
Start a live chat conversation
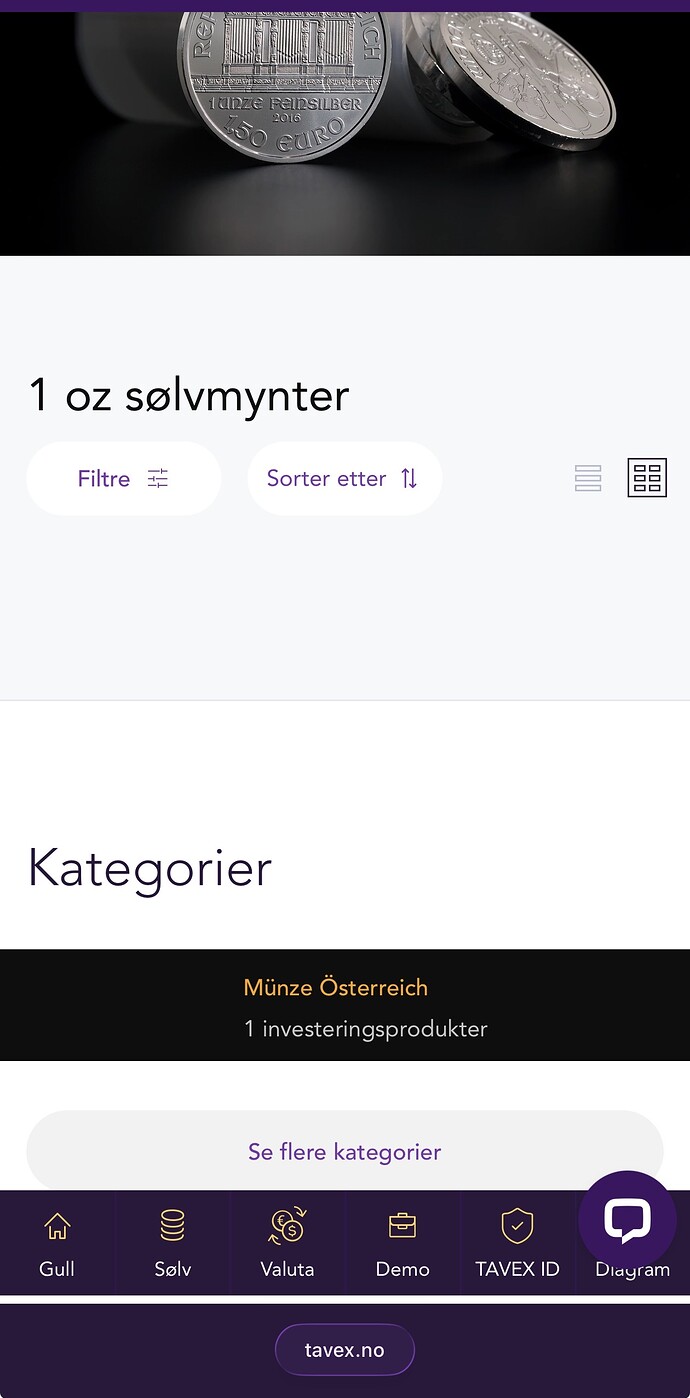point(627,1219)
